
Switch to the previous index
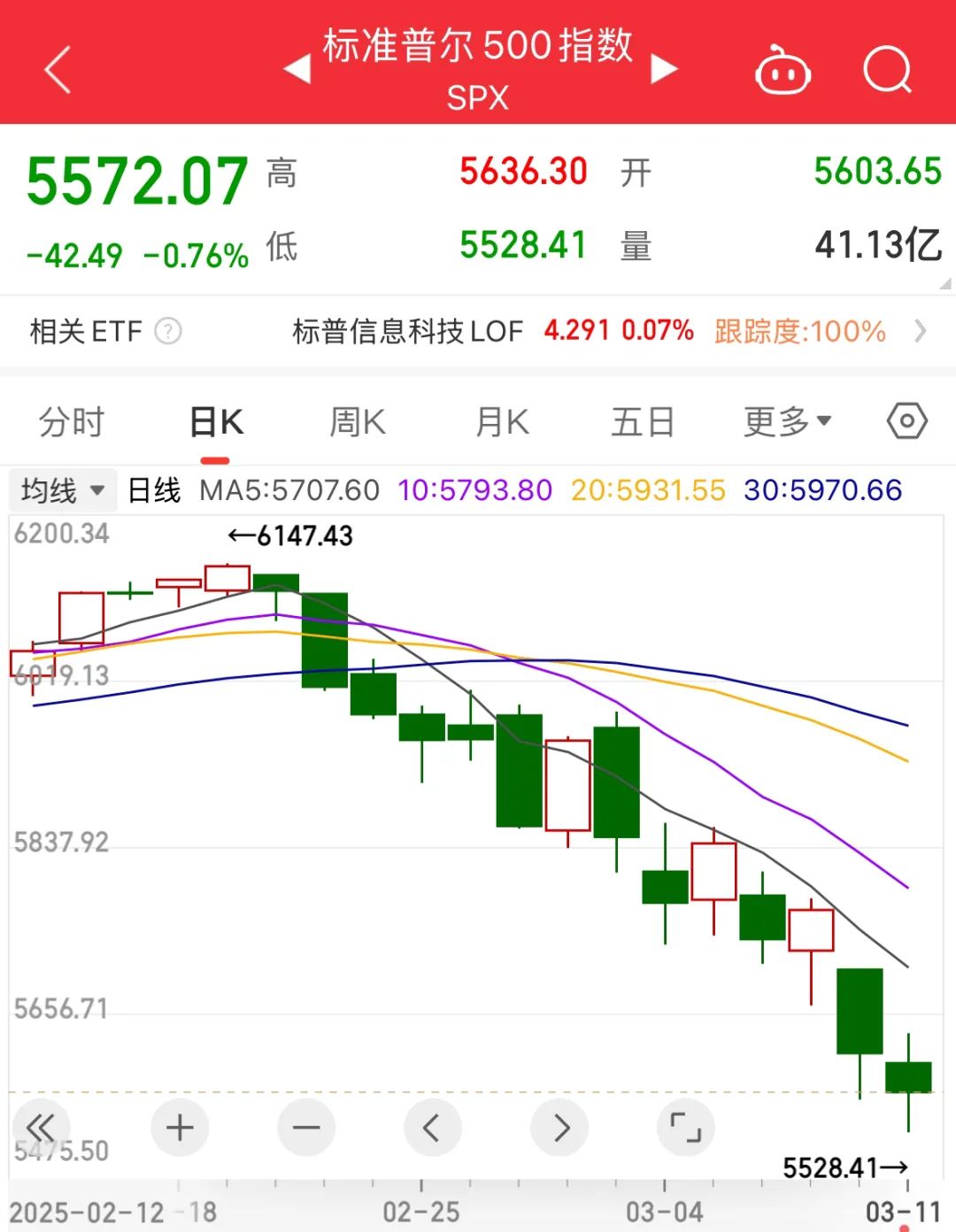[297, 68]
